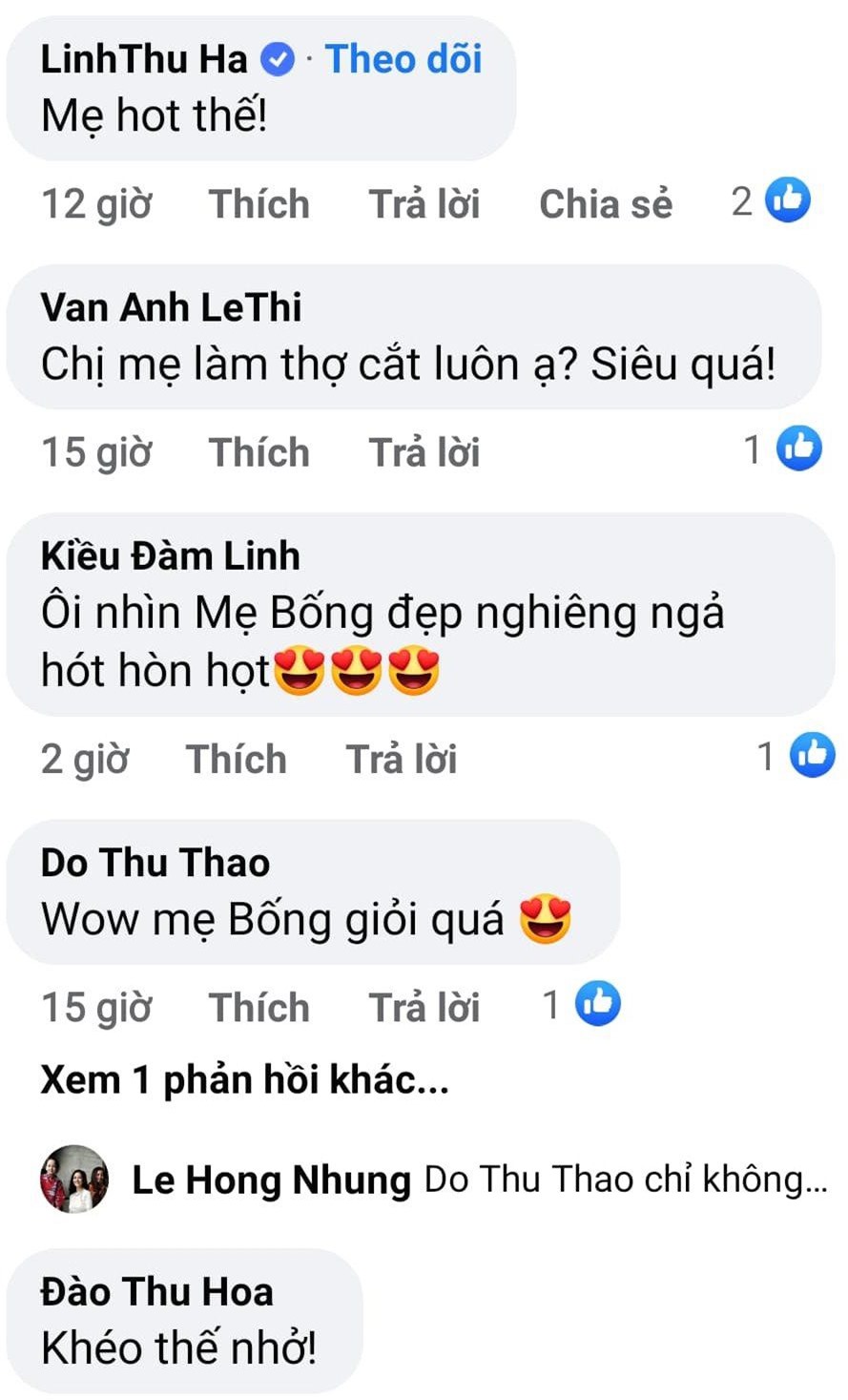
Task: Open Đào Thu Hoa's profile name
Action: [156, 1292]
